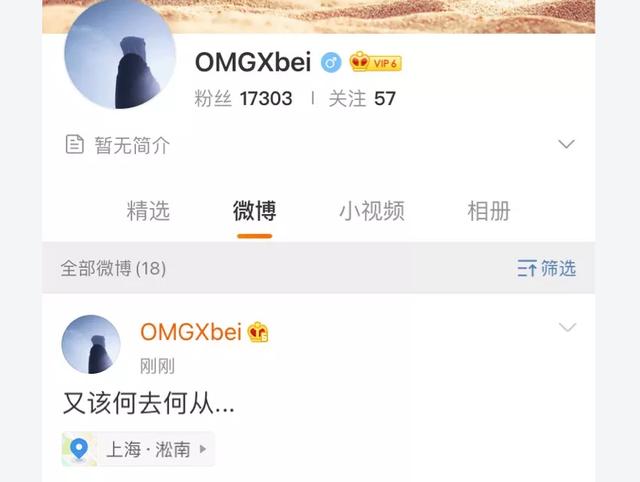
Task: Open the 相册 tab
Action: click(x=488, y=211)
